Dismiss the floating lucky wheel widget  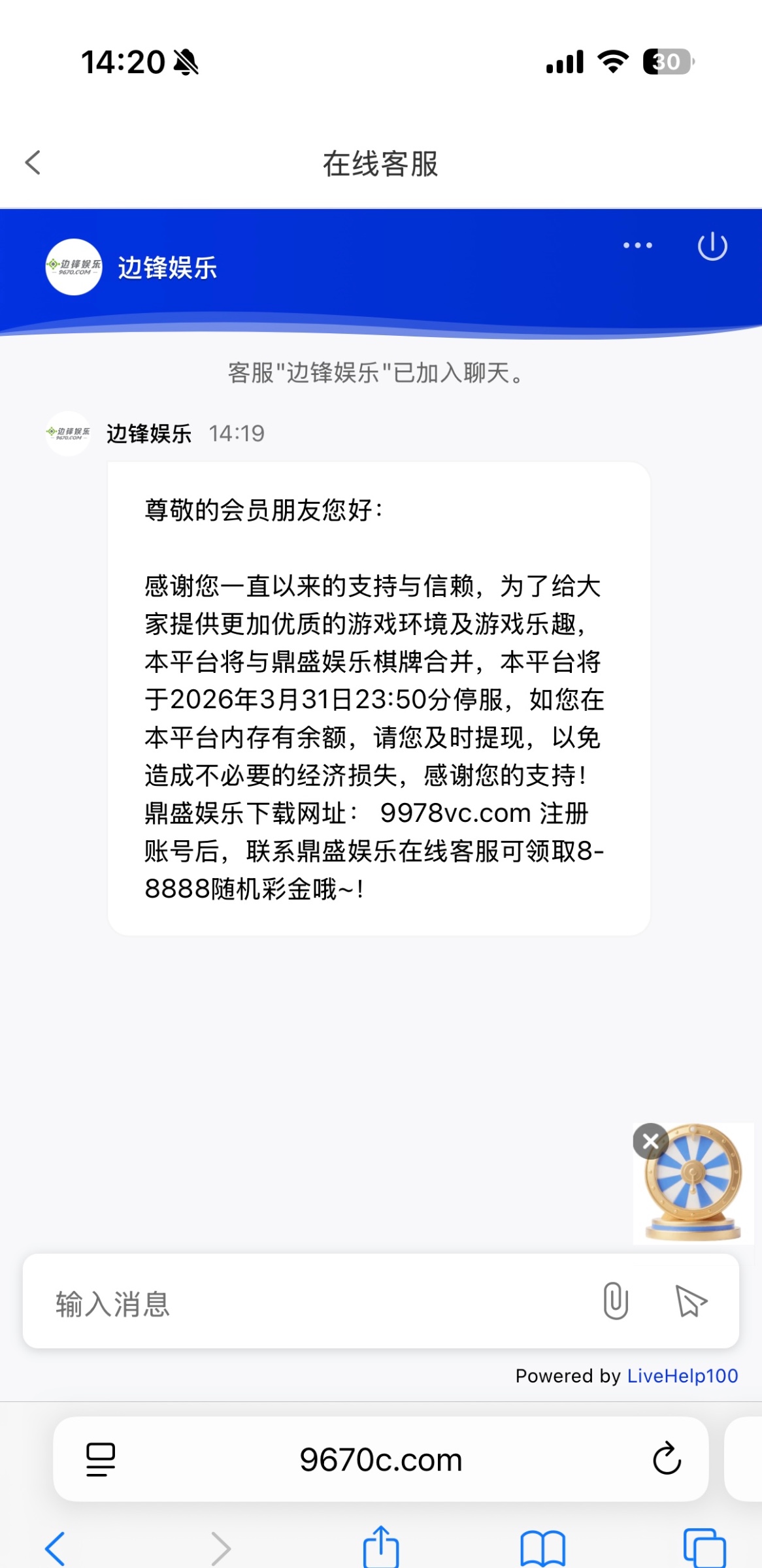650,1141
